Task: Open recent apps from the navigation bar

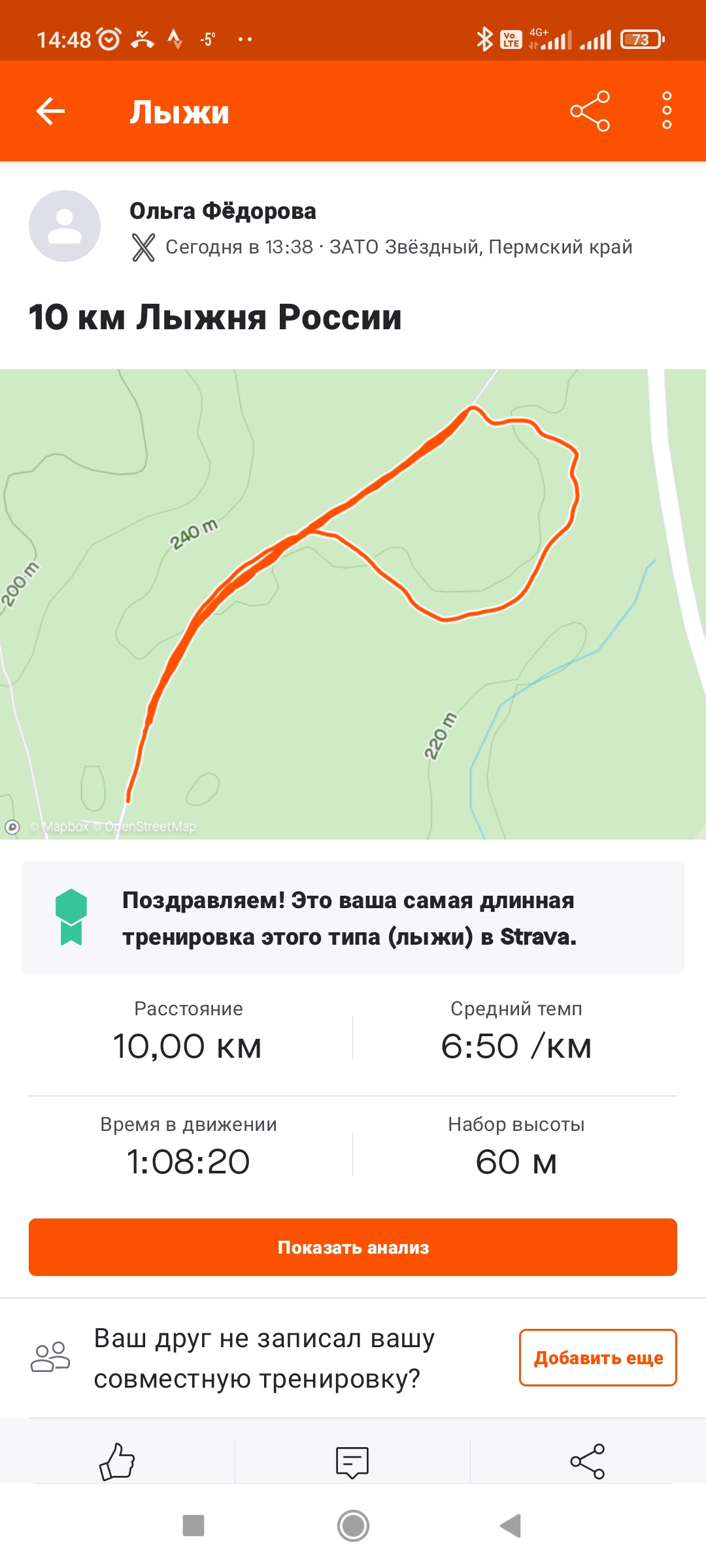Action: (x=193, y=1526)
